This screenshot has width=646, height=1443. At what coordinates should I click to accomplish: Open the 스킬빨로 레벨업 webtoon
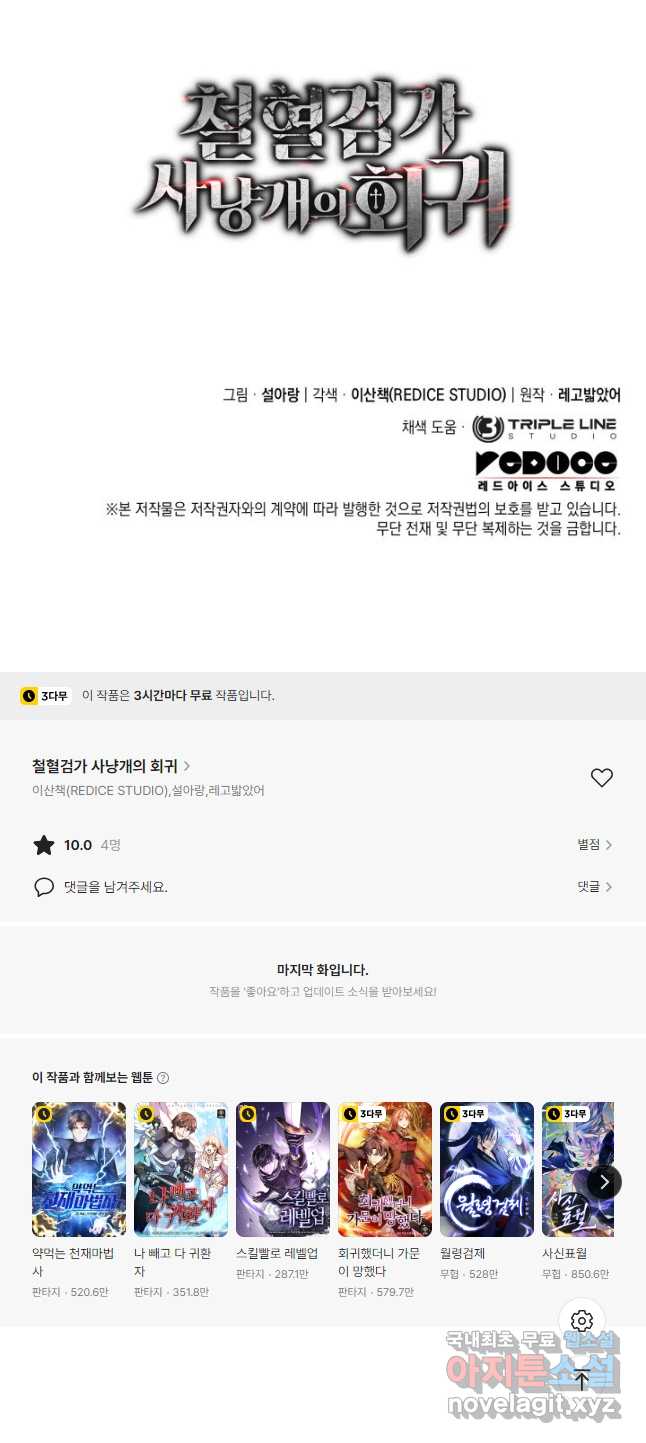pos(283,1169)
